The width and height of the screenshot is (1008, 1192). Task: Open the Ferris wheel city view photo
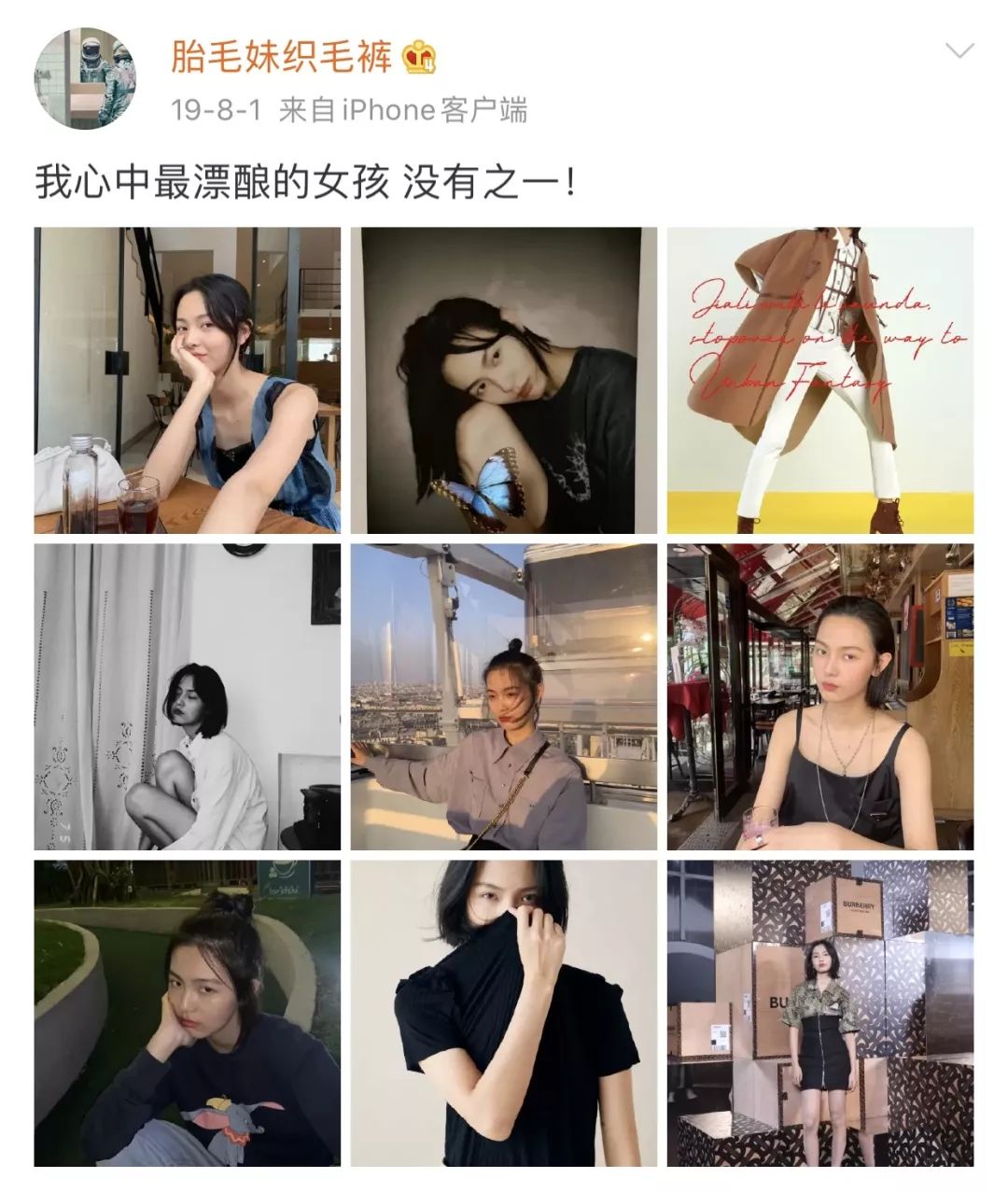pyautogui.click(x=502, y=695)
